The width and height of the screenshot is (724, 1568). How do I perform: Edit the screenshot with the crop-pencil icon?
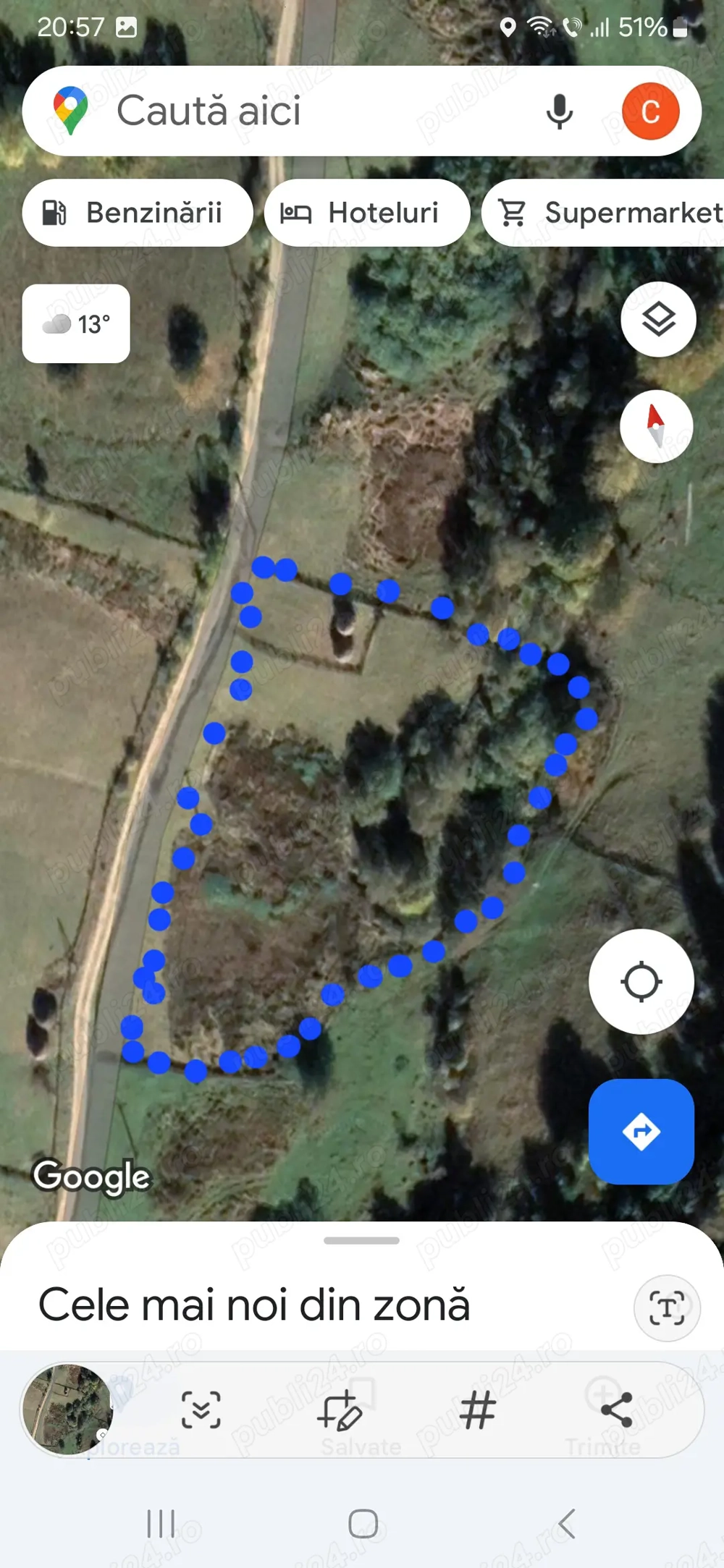[x=339, y=1410]
